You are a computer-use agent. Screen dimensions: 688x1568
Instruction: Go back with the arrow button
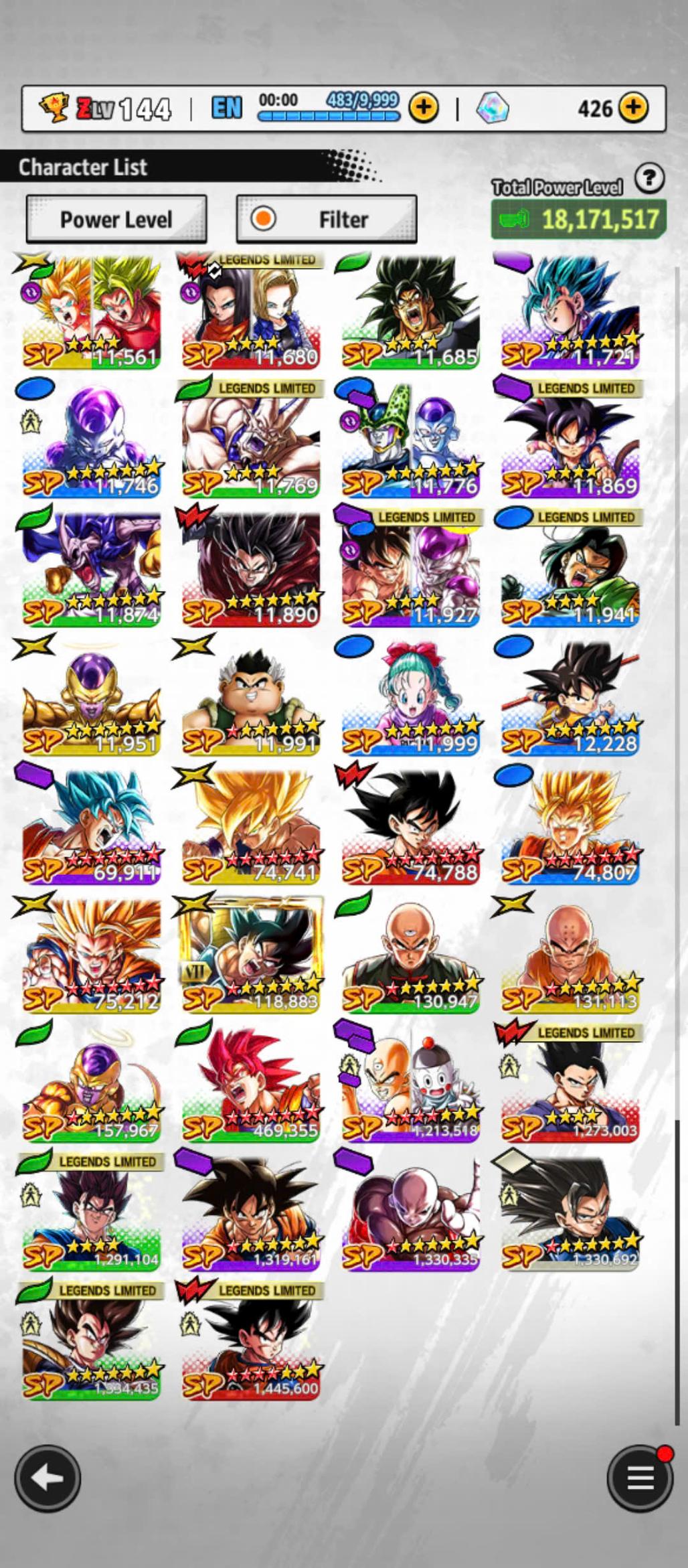pos(48,1478)
